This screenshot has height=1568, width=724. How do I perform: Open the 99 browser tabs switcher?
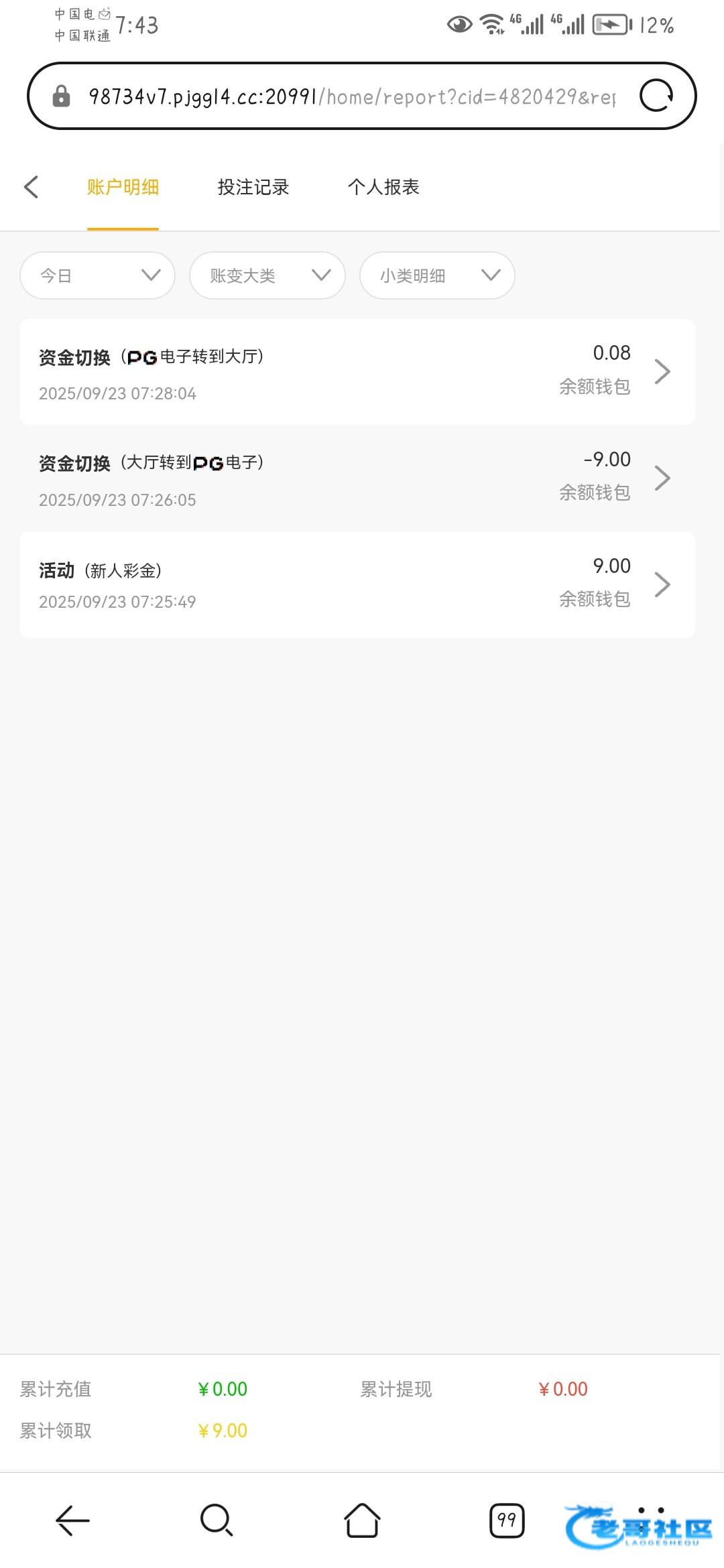click(507, 1520)
